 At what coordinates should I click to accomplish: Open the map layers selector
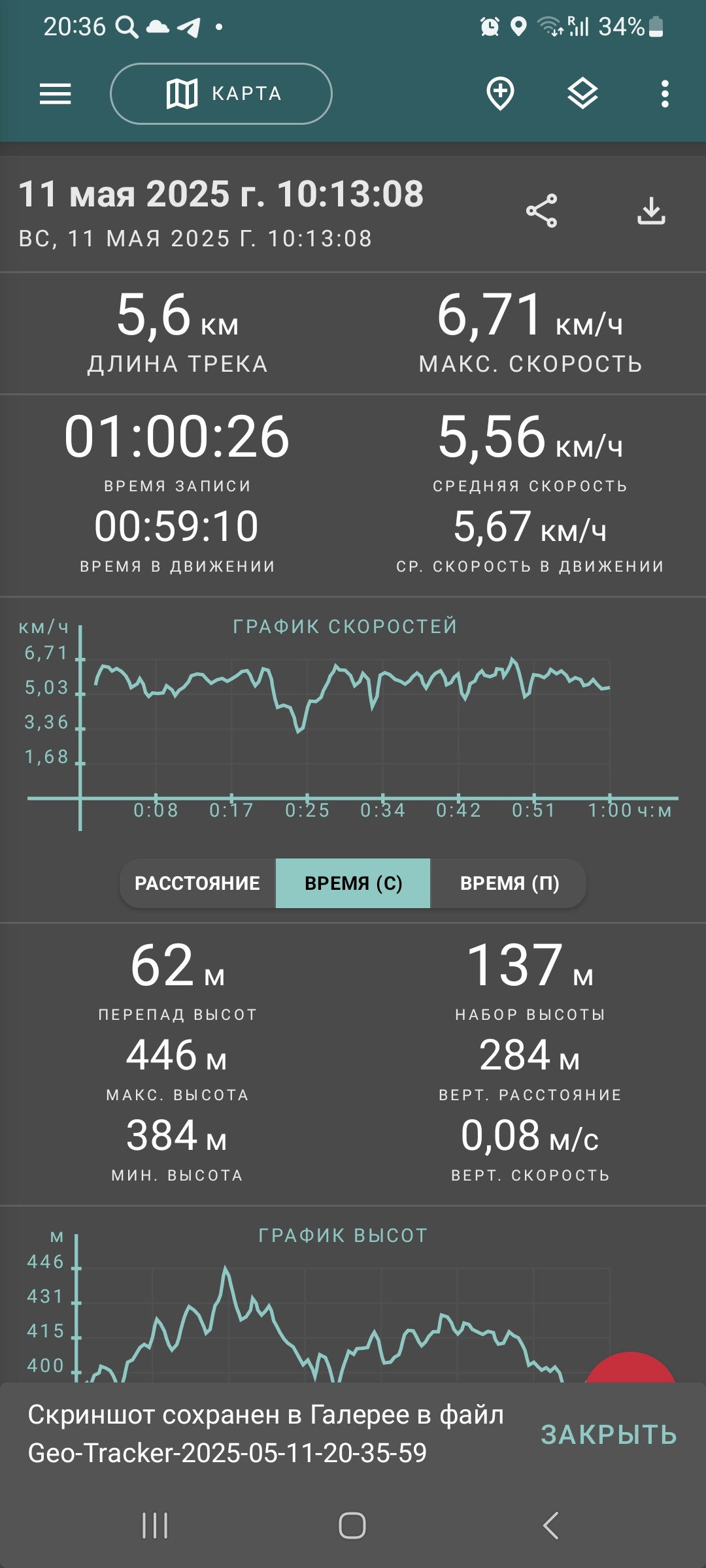582,94
